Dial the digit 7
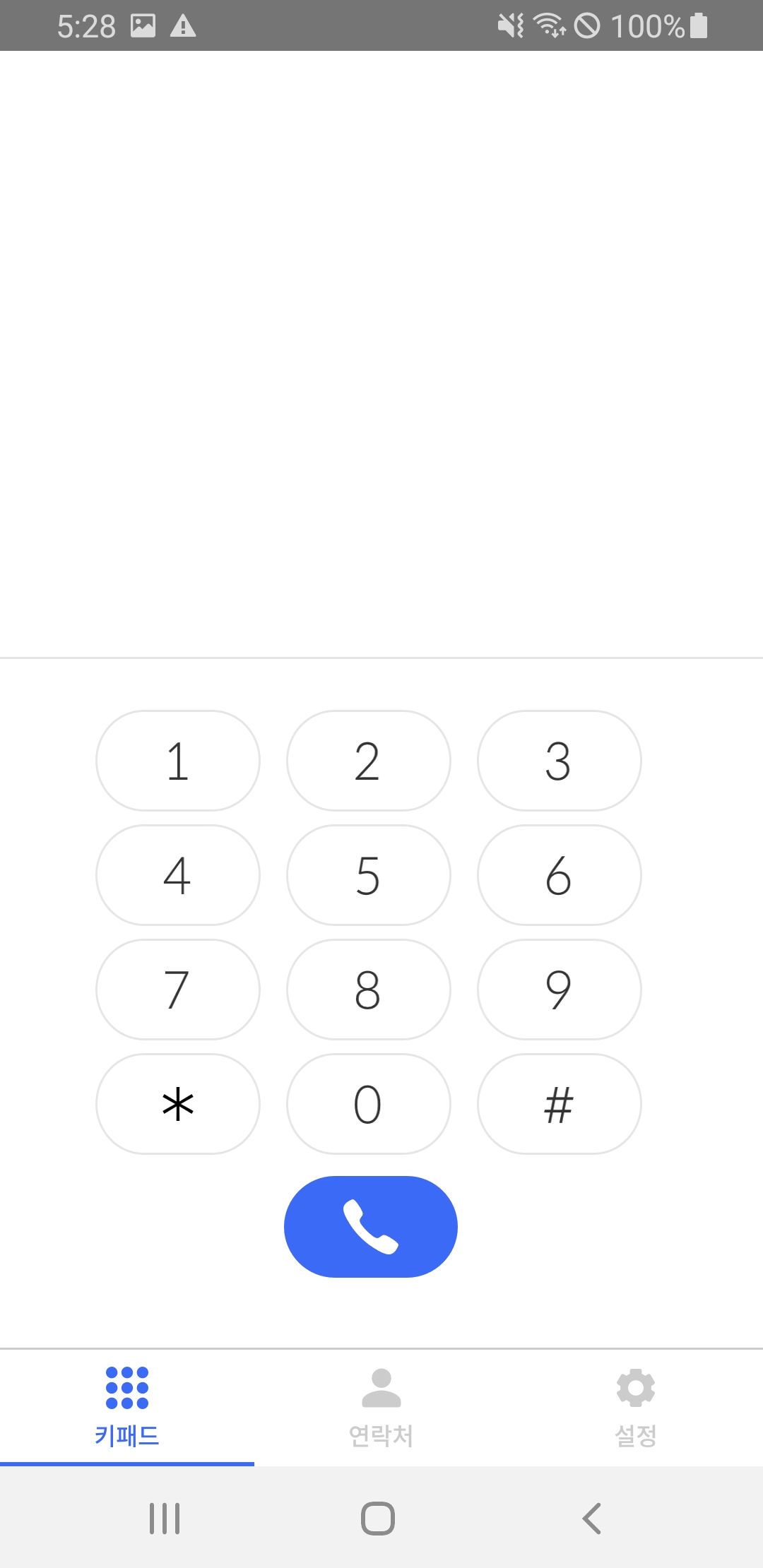Viewport: 763px width, 1568px height. coord(178,990)
